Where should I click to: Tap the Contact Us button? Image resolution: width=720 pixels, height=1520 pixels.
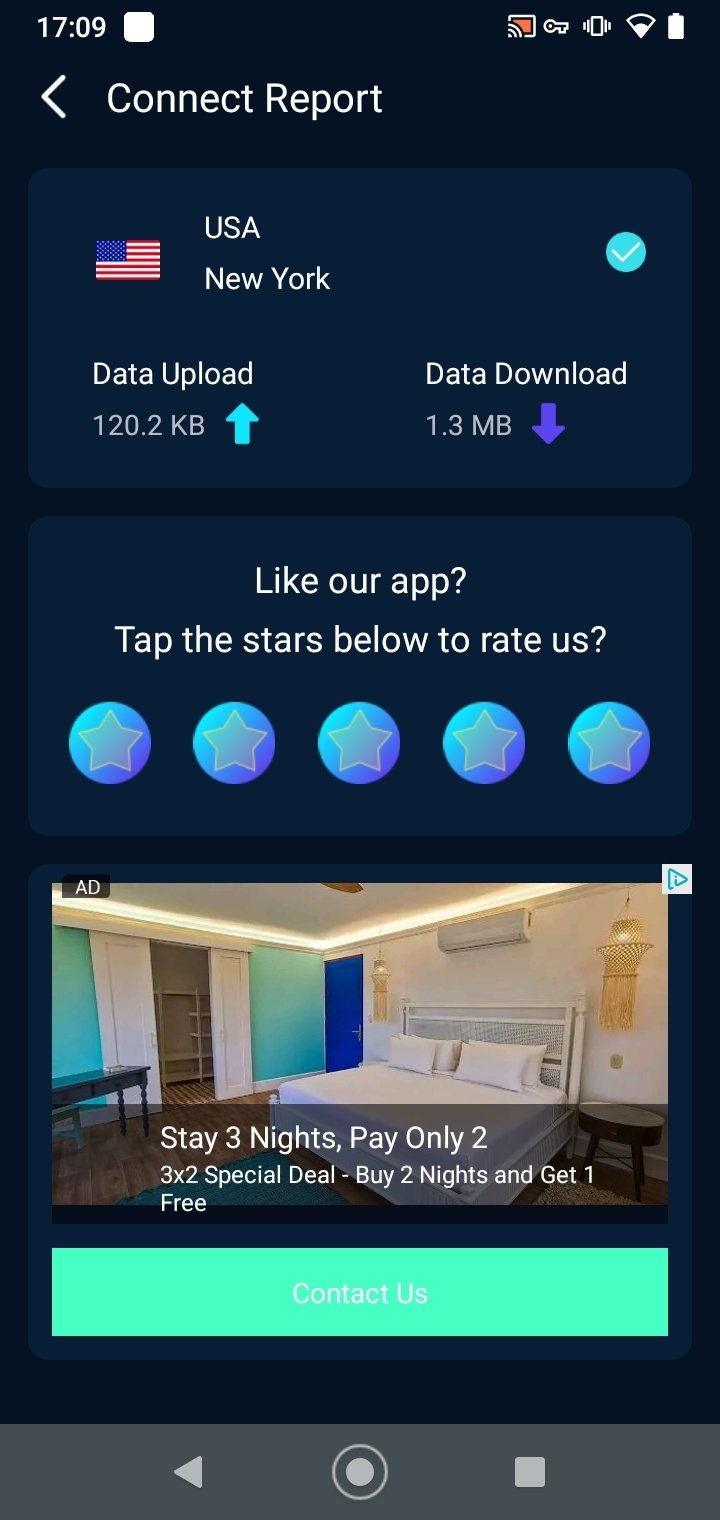[360, 1292]
